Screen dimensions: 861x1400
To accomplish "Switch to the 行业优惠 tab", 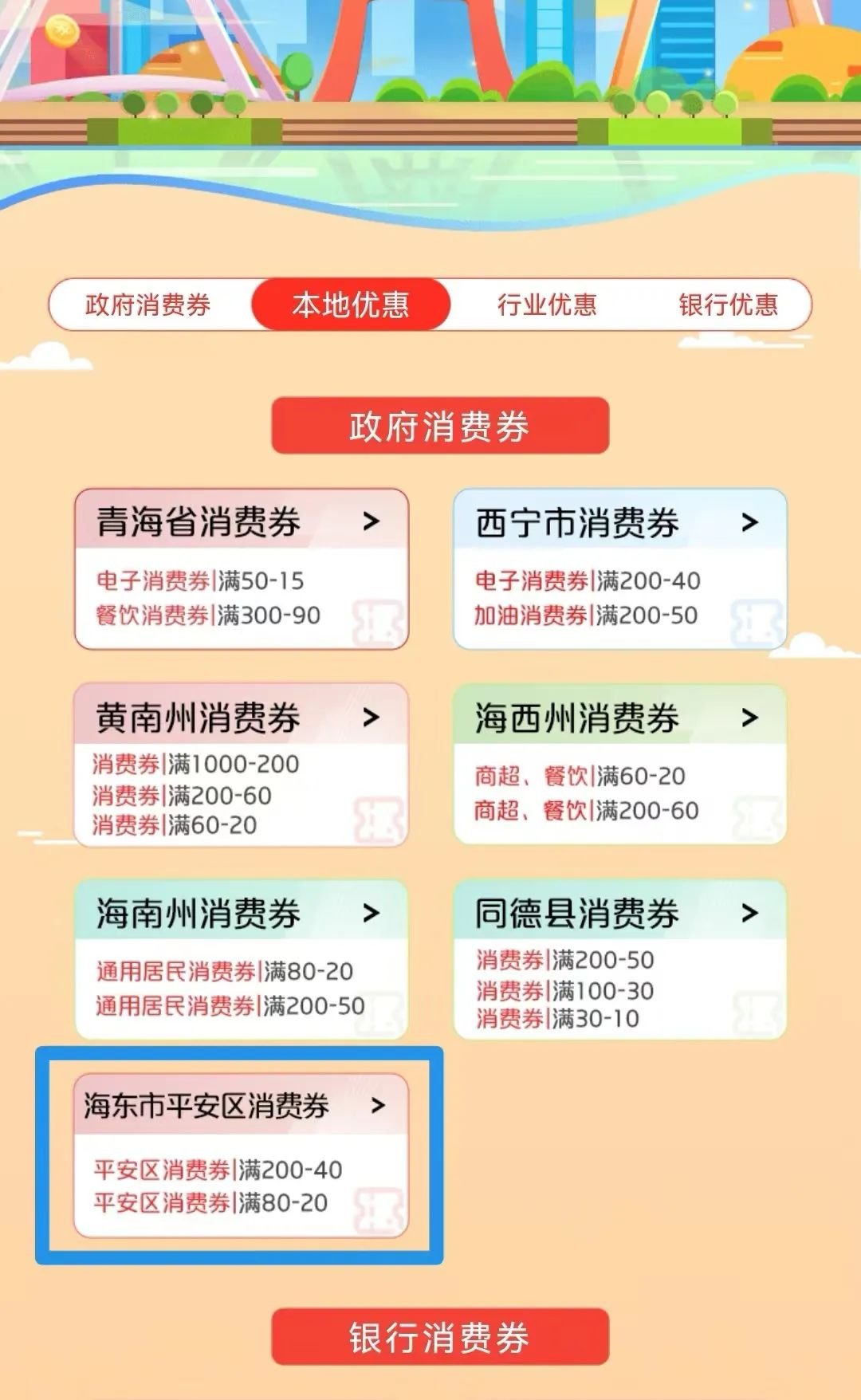I will click(x=547, y=305).
